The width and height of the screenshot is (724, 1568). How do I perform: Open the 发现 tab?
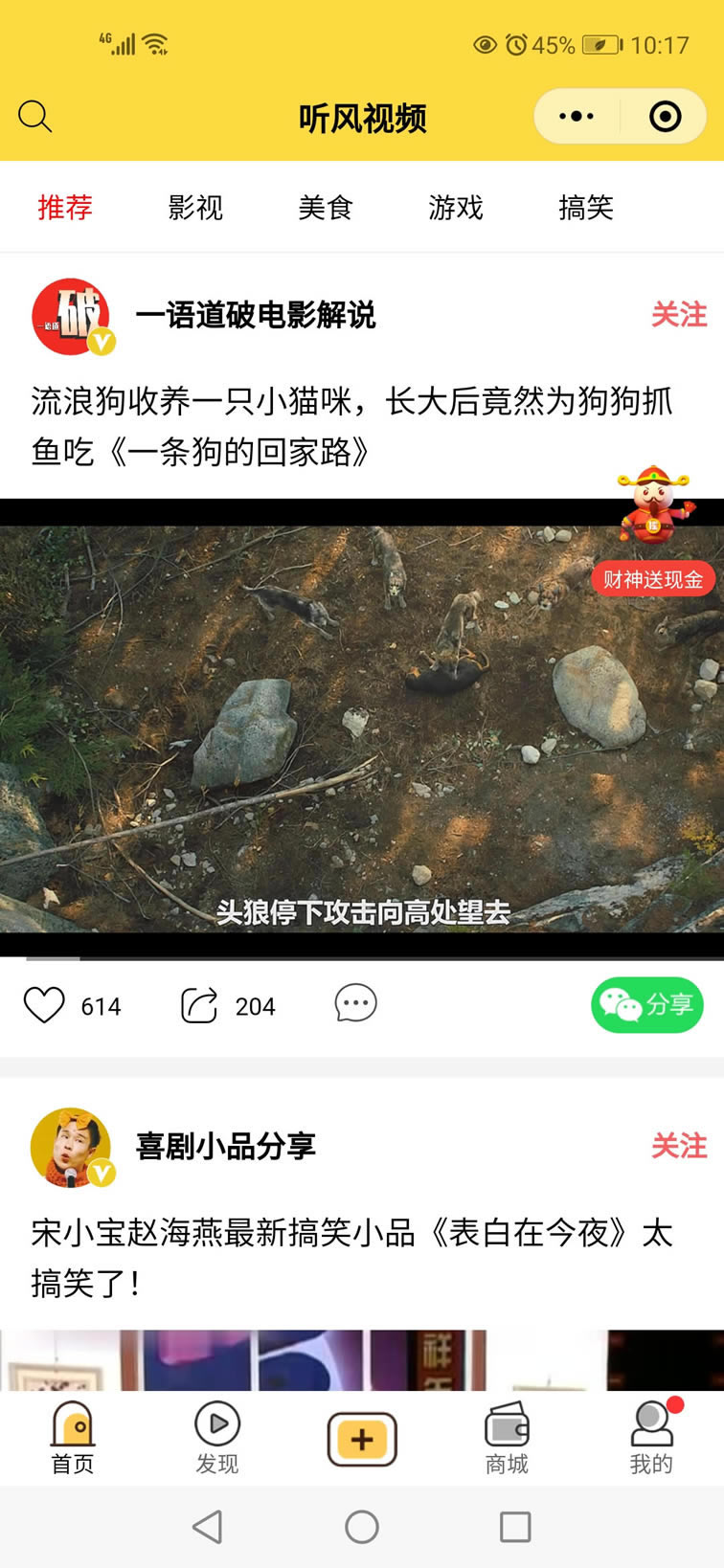[x=217, y=1438]
